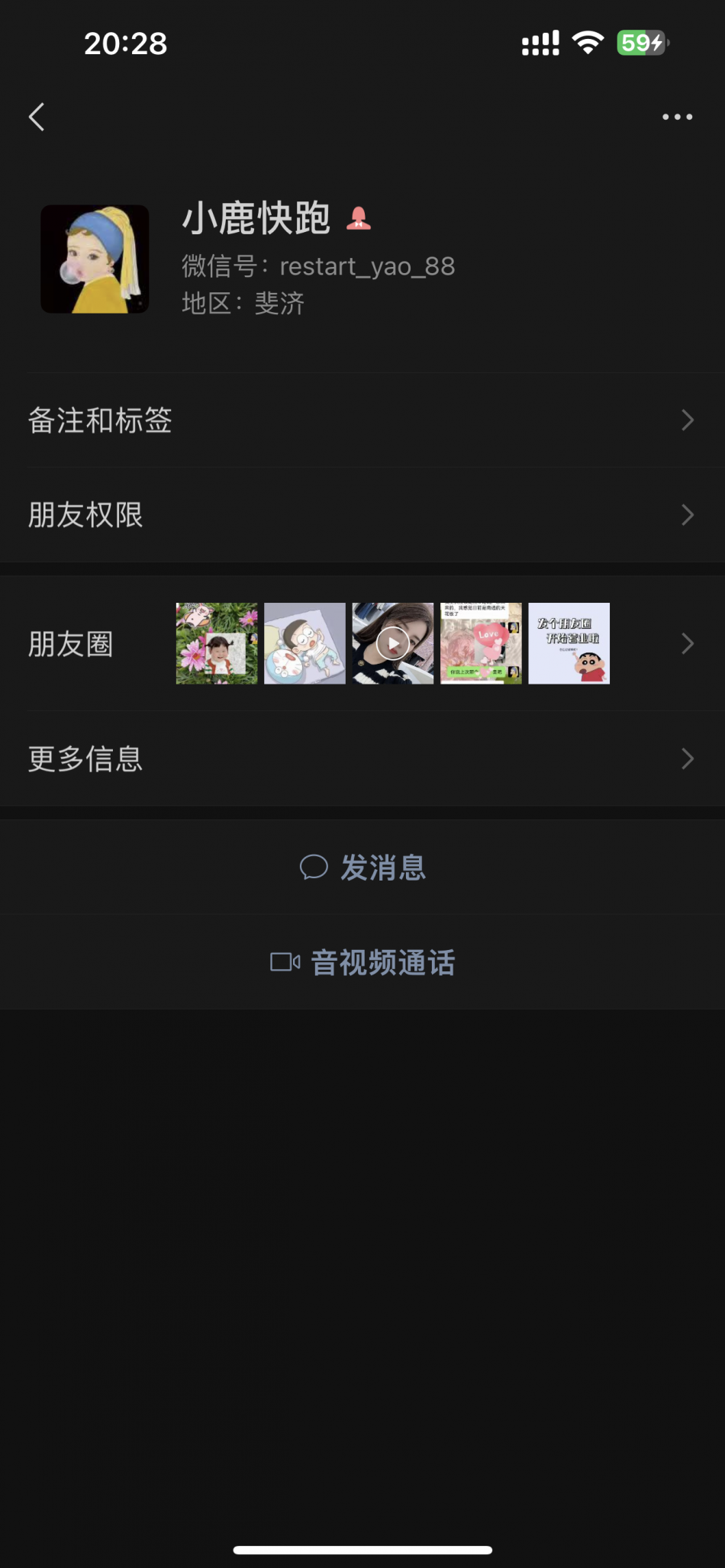Screen dimensions: 725x1568
Task: Go back using the top-left arrow
Action: [37, 117]
